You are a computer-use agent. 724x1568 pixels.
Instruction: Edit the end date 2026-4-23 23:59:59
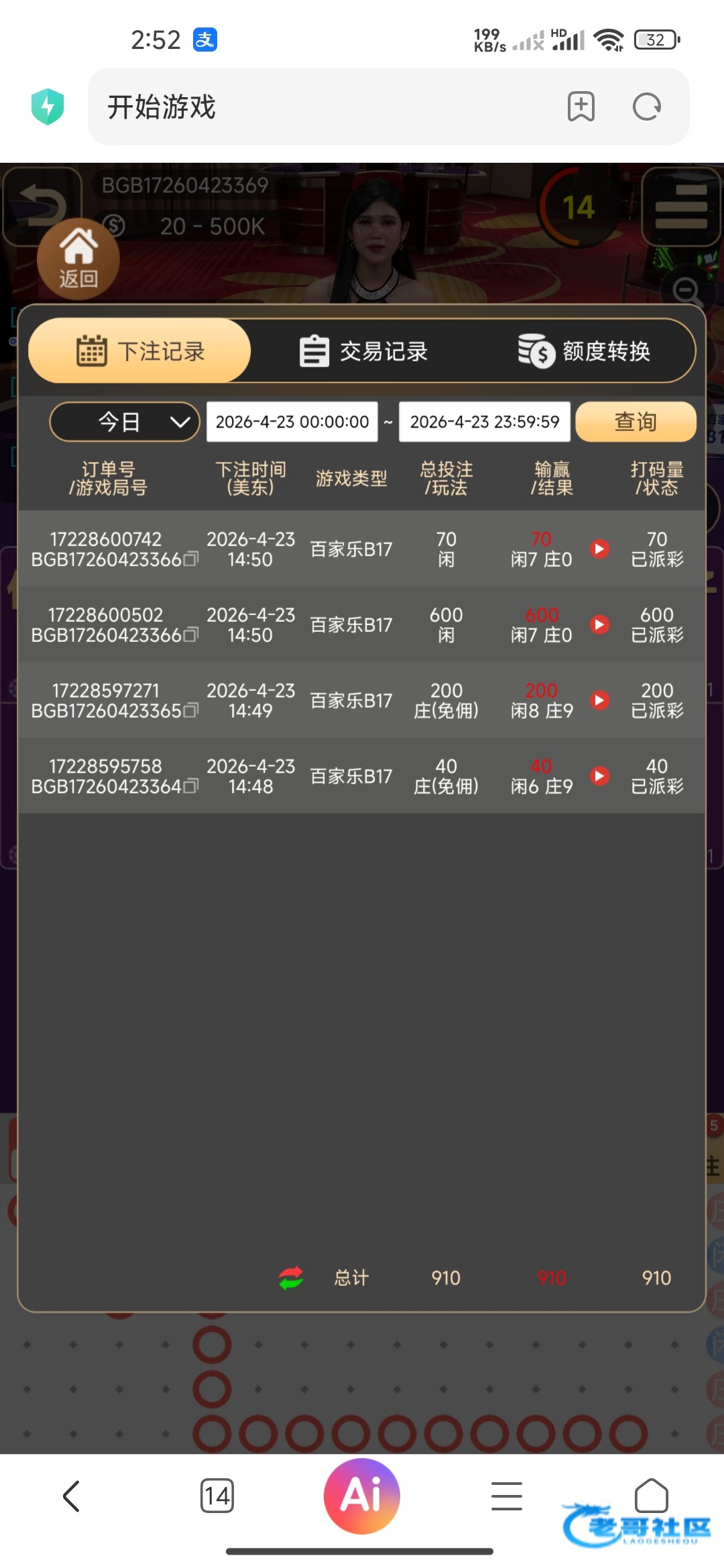484,422
